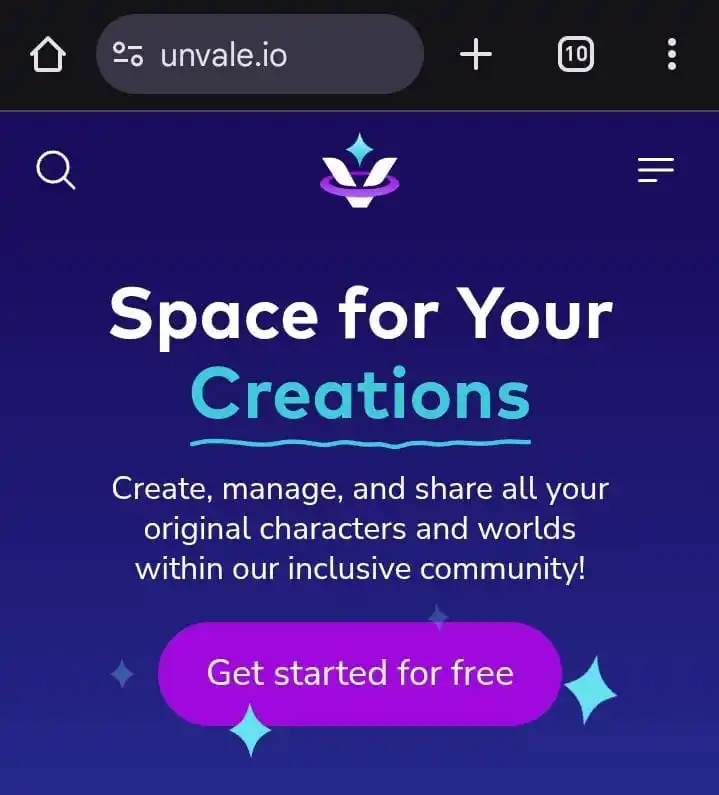
Task: View site info icon in address bar
Action: coord(128,54)
